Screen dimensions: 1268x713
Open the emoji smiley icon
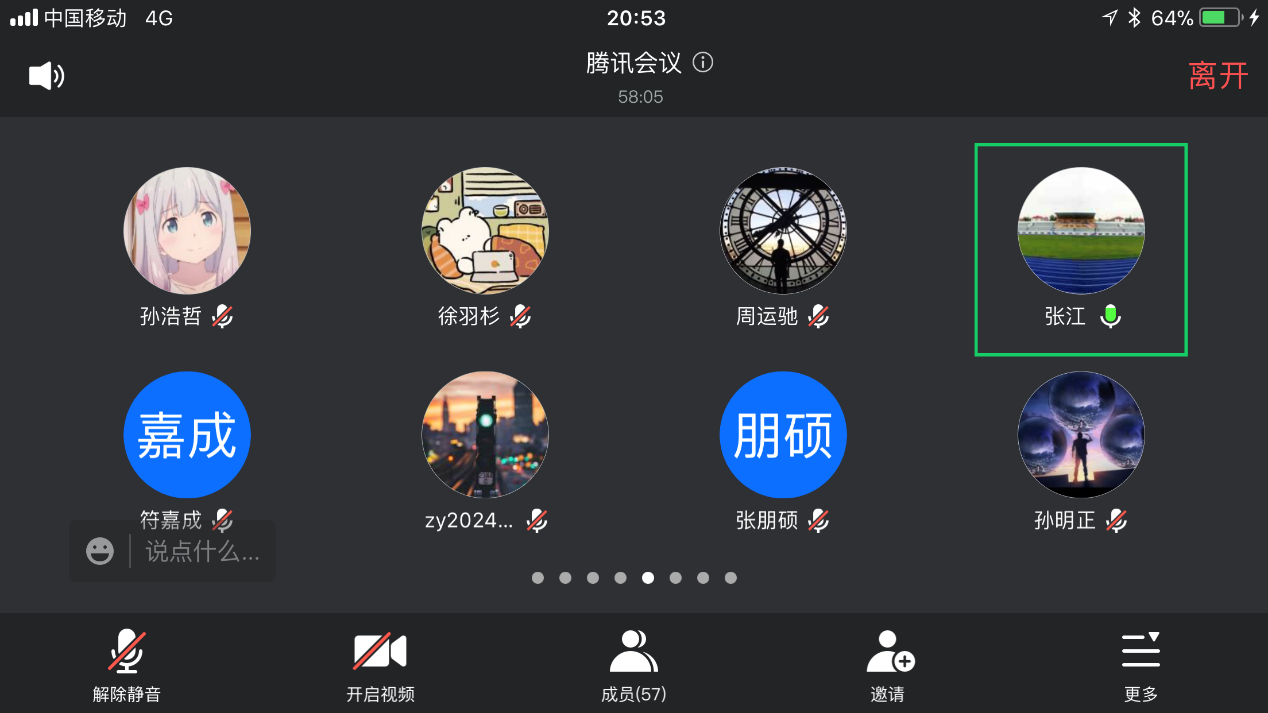coord(100,551)
